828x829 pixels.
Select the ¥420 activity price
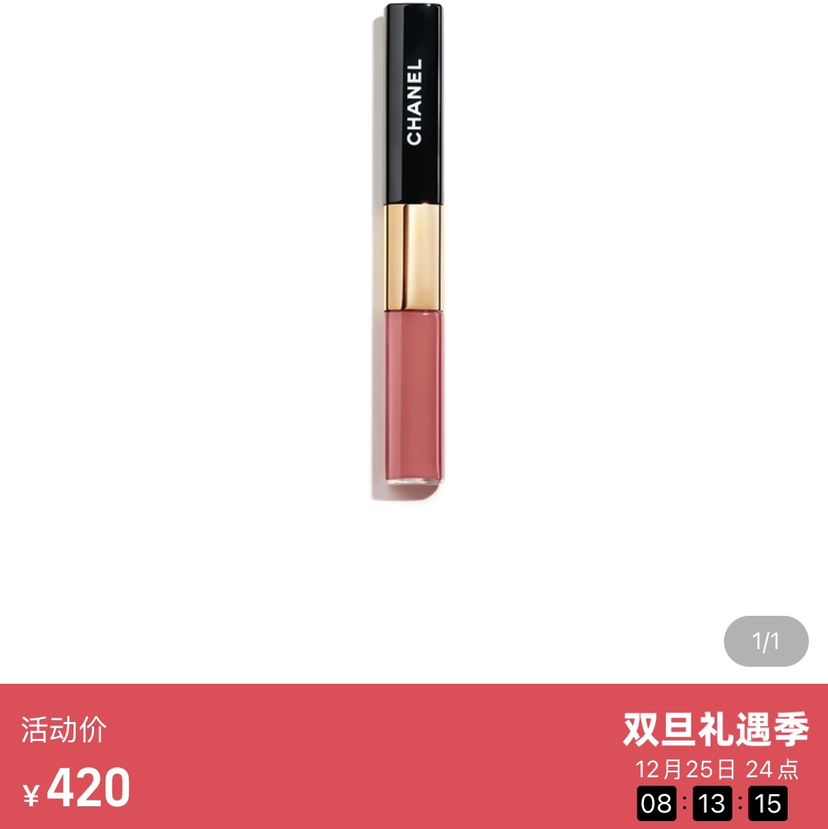tap(77, 789)
